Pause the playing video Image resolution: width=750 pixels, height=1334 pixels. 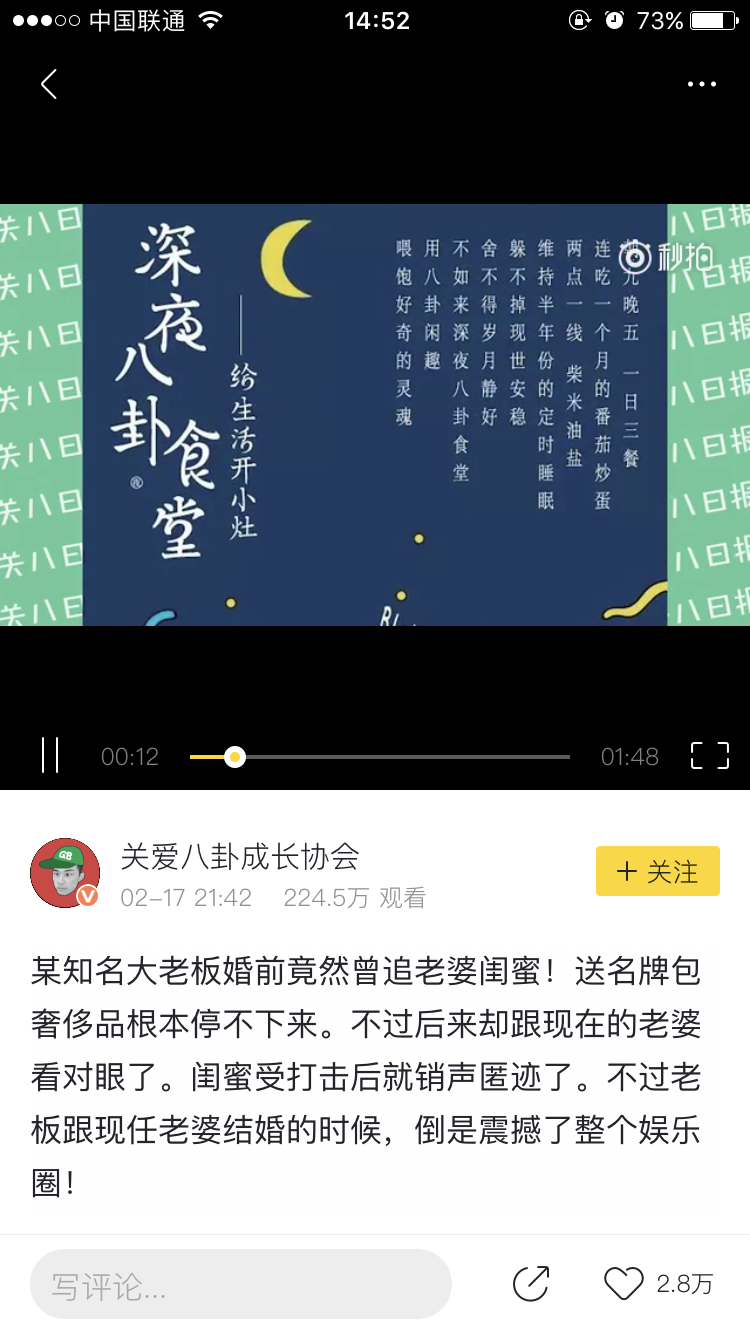coord(50,756)
